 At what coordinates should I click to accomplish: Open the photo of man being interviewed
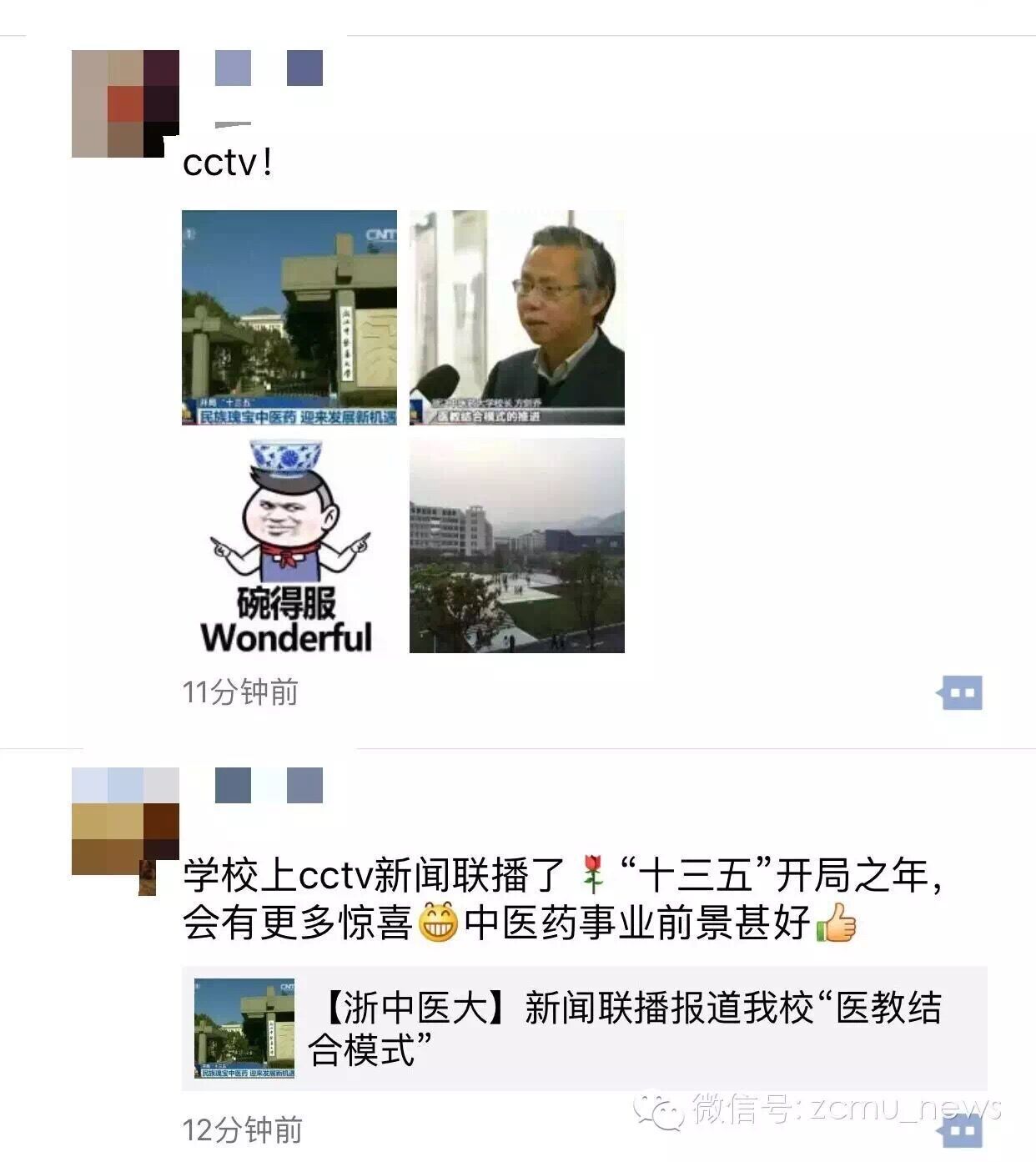click(516, 317)
